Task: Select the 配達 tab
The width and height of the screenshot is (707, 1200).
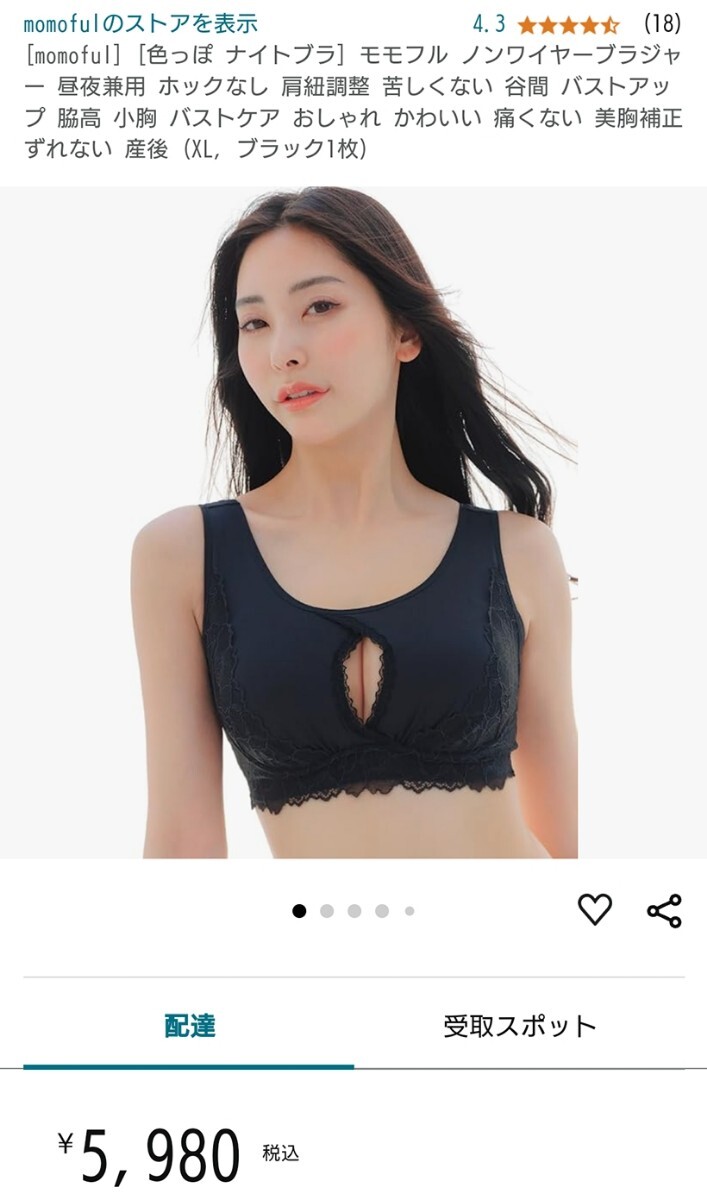Action: (x=189, y=1026)
